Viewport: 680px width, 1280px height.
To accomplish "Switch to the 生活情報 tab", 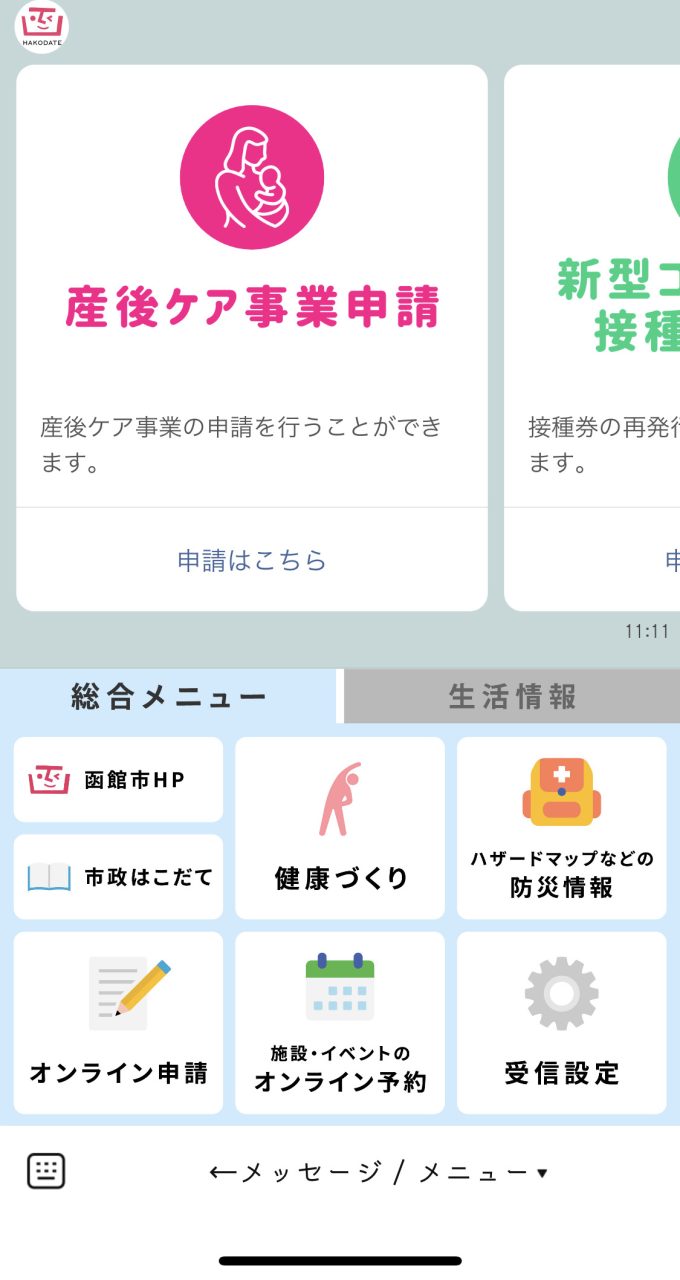I will pyautogui.click(x=512, y=697).
